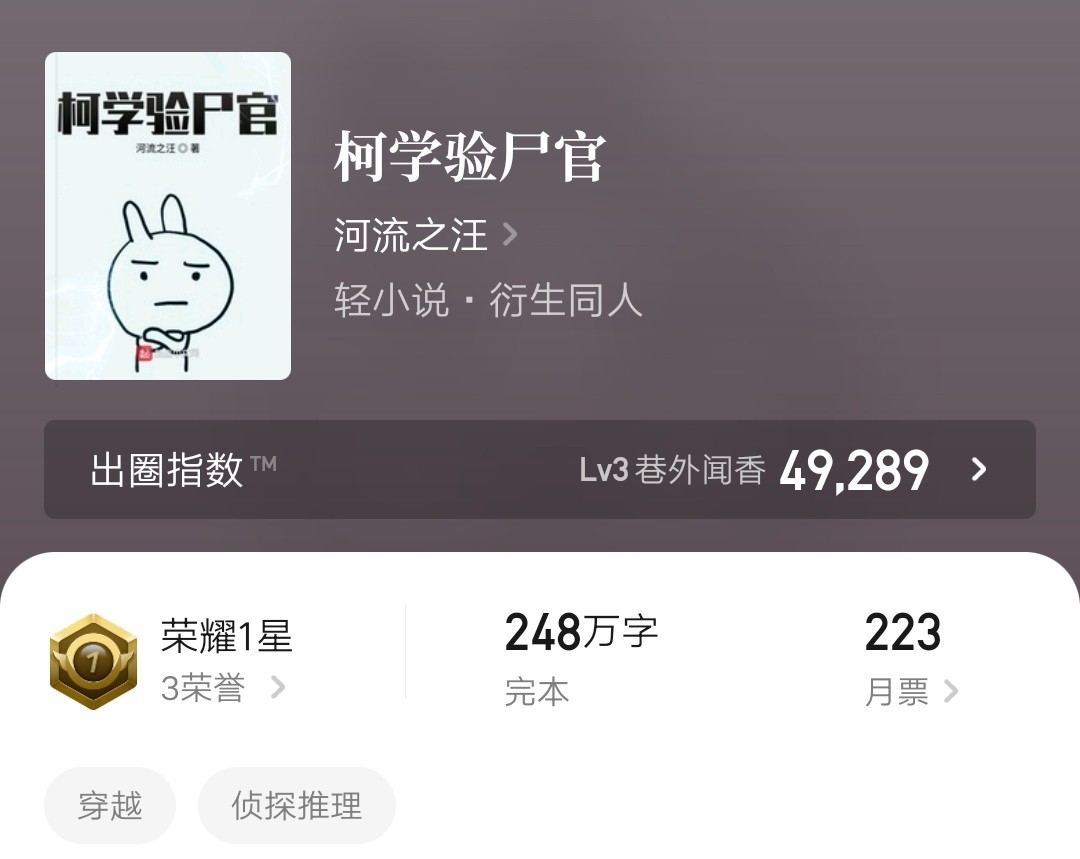
Task: Open the 轻小说·衍生同人 category
Action: click(x=488, y=300)
